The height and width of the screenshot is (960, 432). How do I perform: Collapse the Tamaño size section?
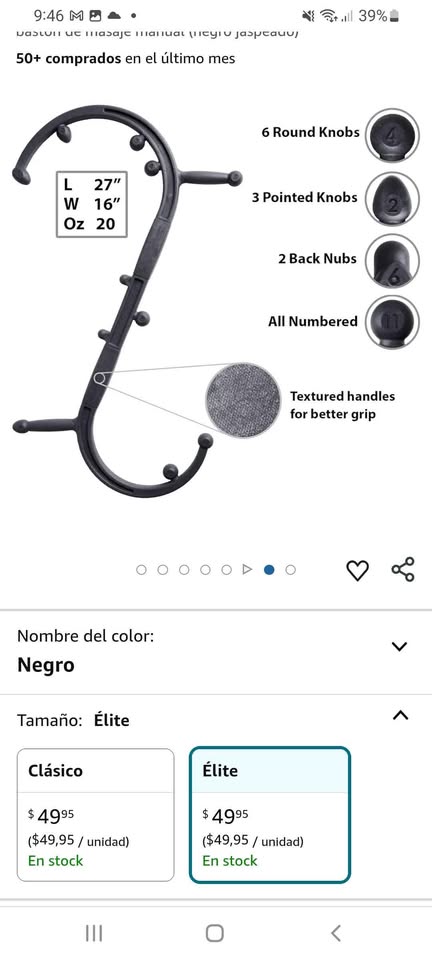(x=400, y=714)
